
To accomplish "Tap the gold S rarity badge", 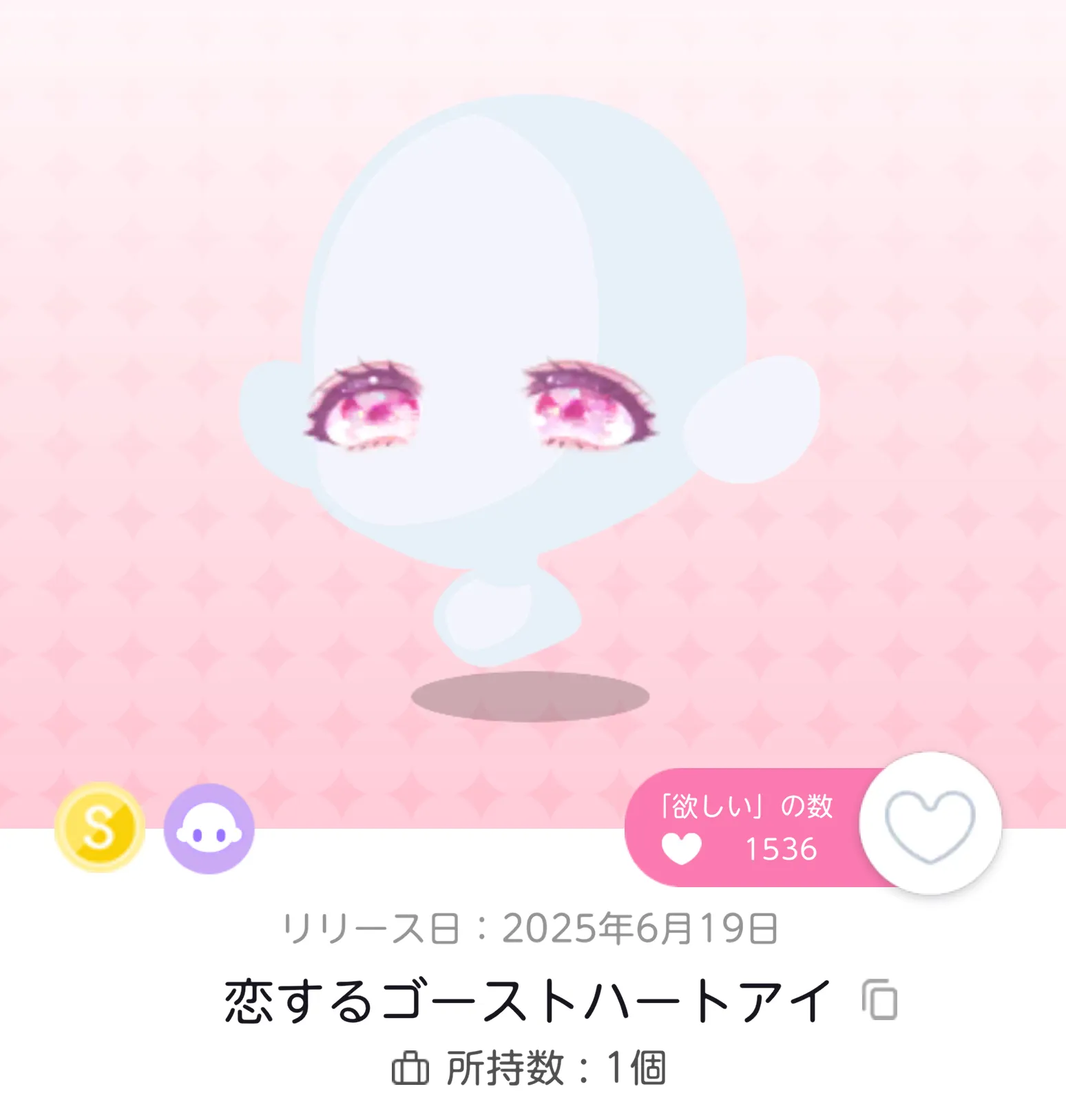I will coord(100,827).
